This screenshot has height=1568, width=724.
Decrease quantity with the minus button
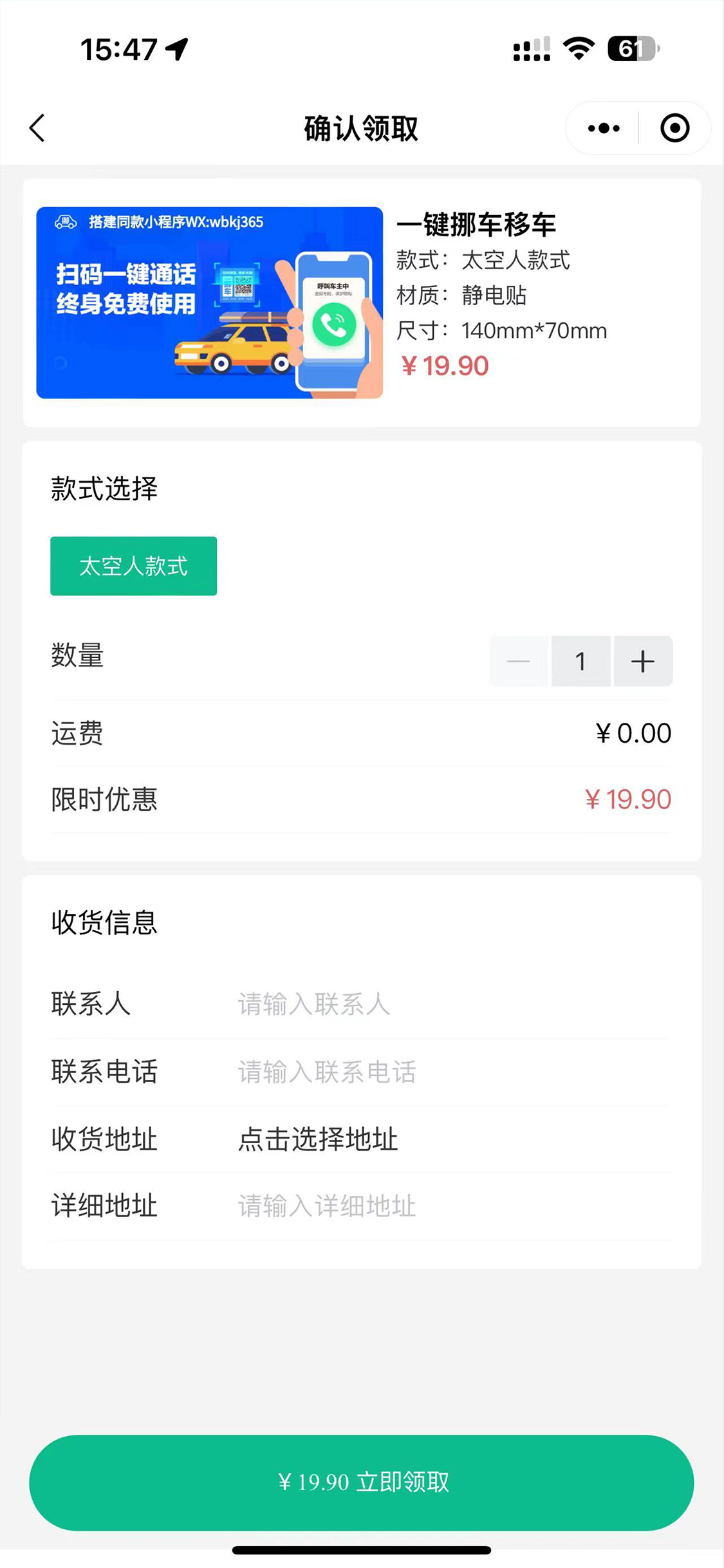pos(519,661)
